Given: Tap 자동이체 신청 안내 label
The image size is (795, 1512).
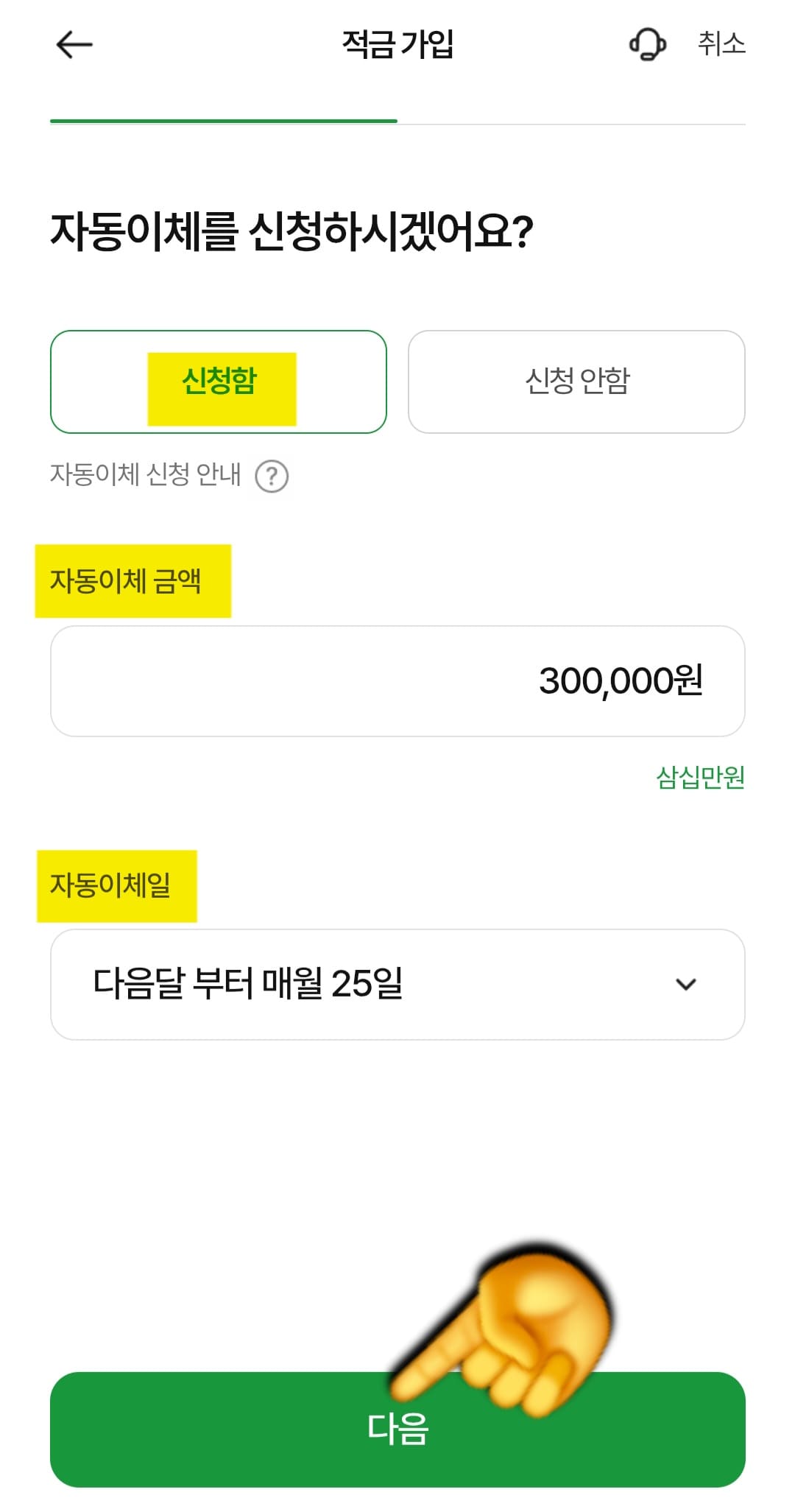Looking at the screenshot, I should (144, 475).
